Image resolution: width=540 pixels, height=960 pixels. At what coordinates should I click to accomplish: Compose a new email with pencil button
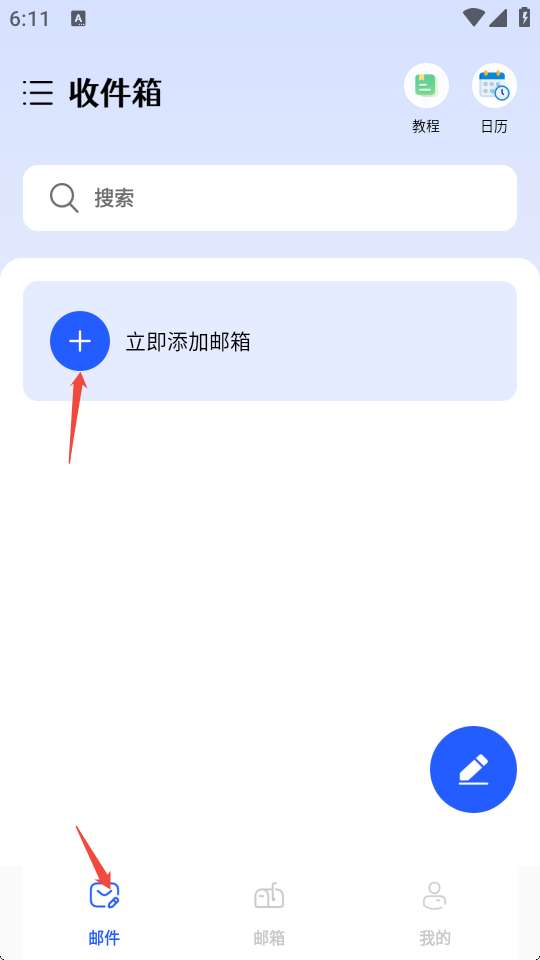pos(473,769)
